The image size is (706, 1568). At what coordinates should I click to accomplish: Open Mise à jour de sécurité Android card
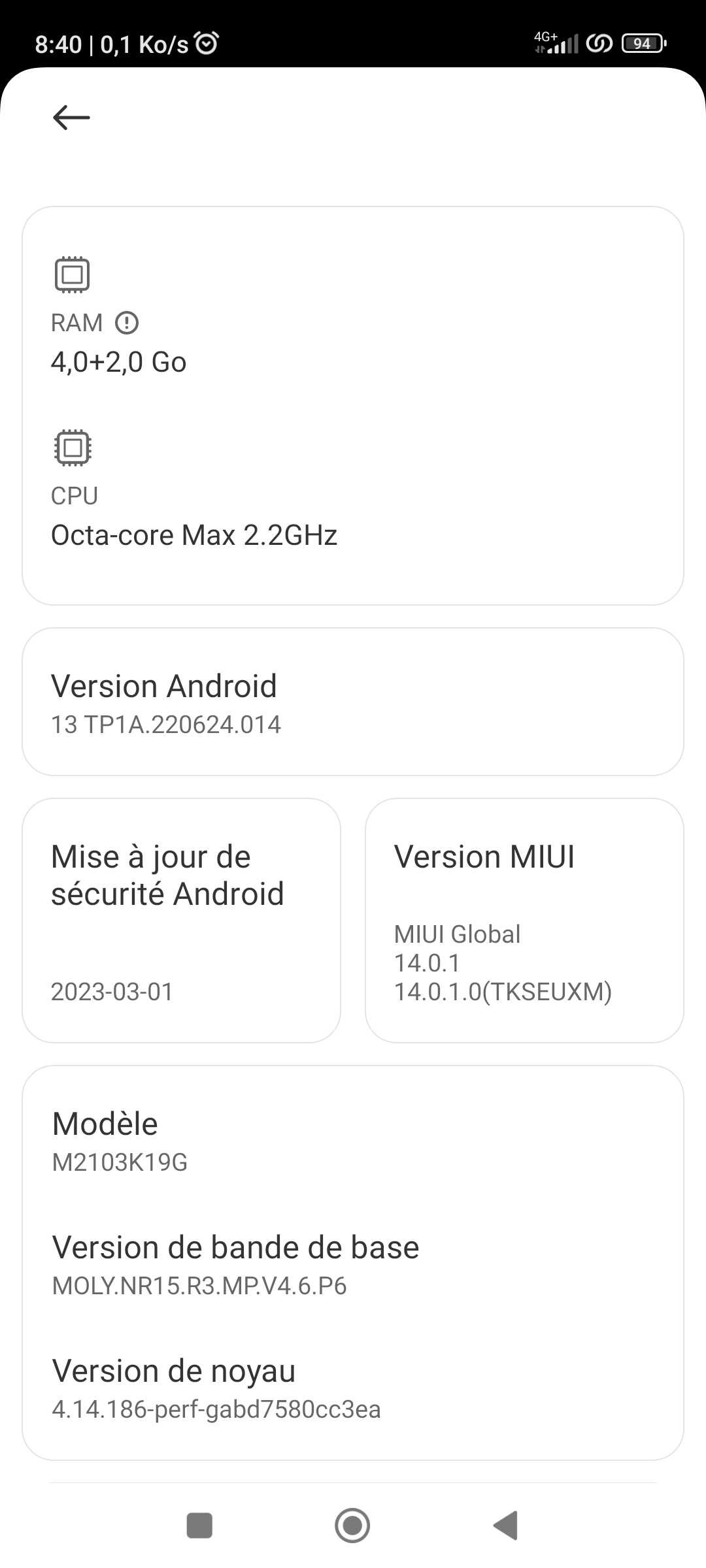tap(182, 921)
